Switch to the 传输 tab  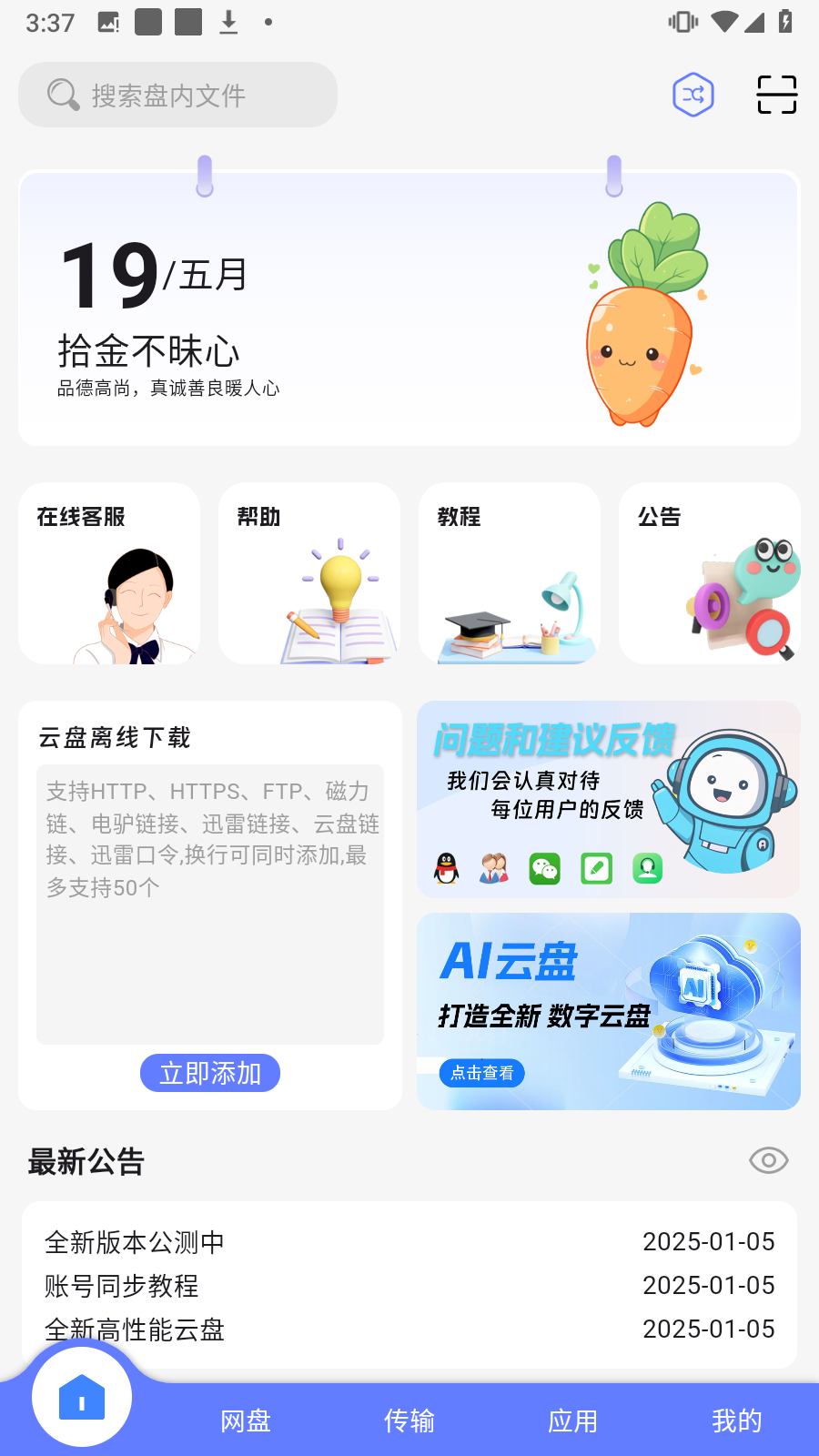click(409, 1421)
